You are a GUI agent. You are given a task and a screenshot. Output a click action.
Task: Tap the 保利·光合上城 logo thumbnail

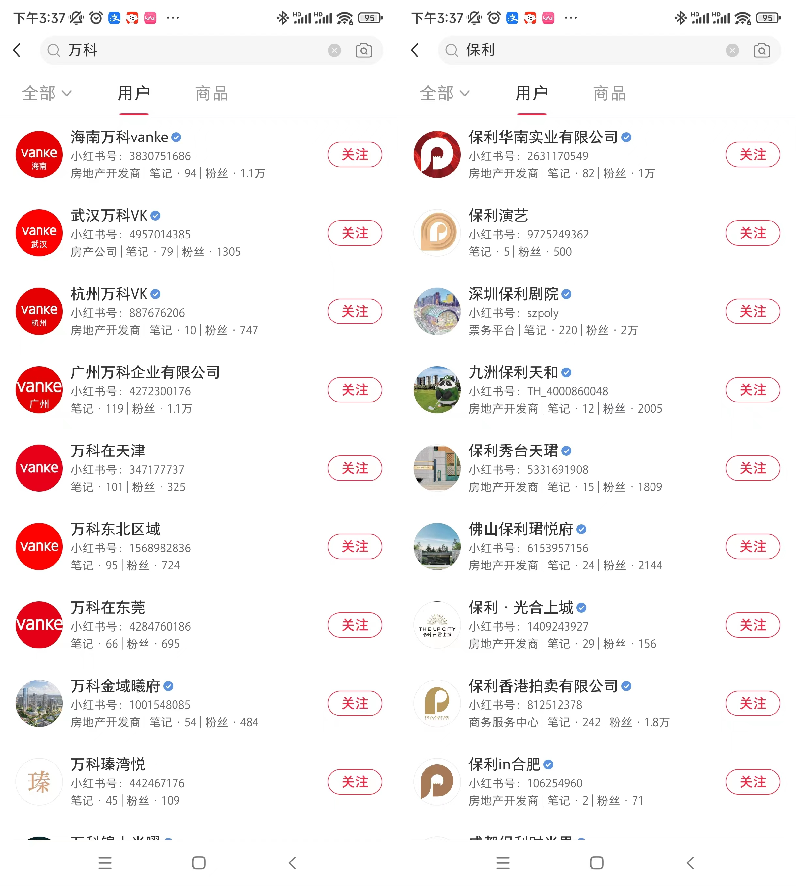(436, 625)
